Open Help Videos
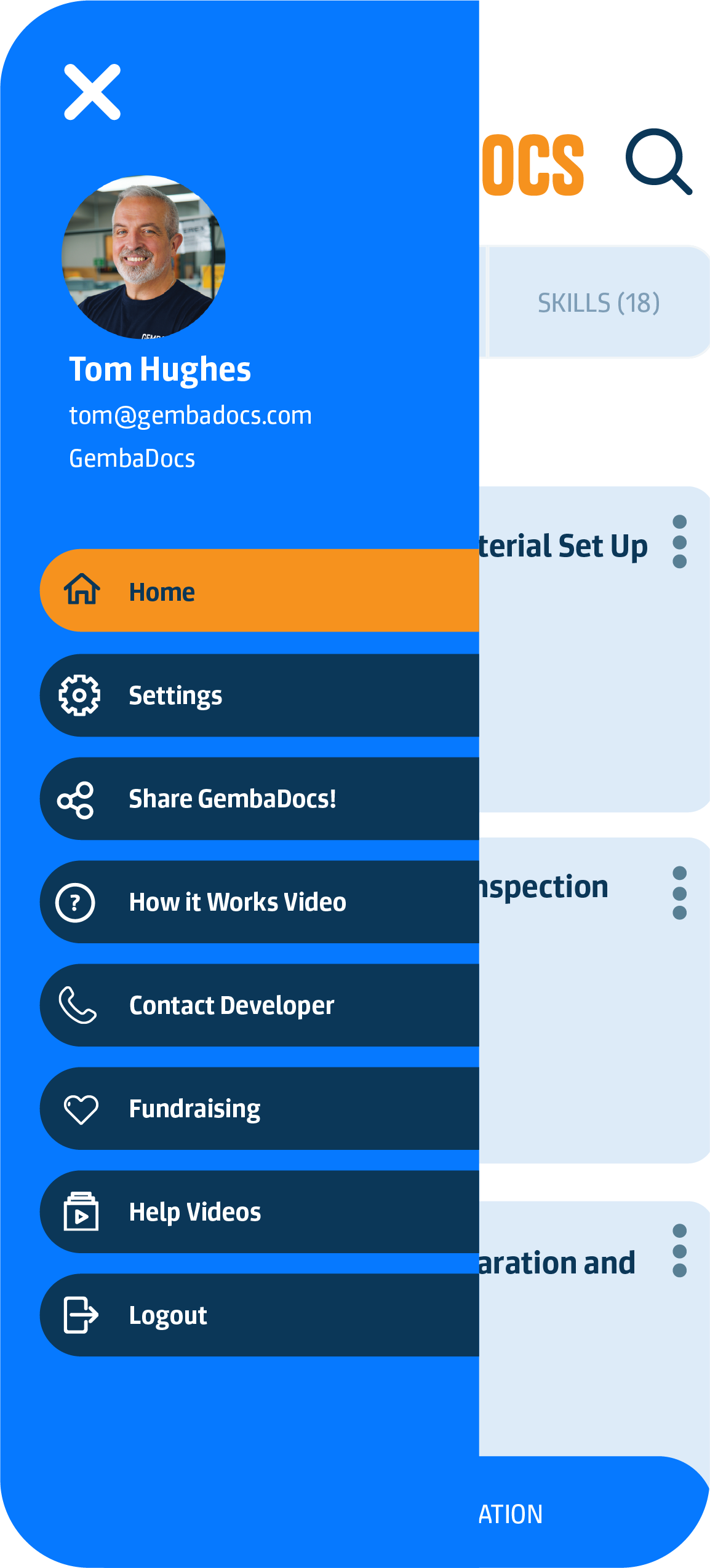Image resolution: width=710 pixels, height=1568 pixels. (x=258, y=1212)
